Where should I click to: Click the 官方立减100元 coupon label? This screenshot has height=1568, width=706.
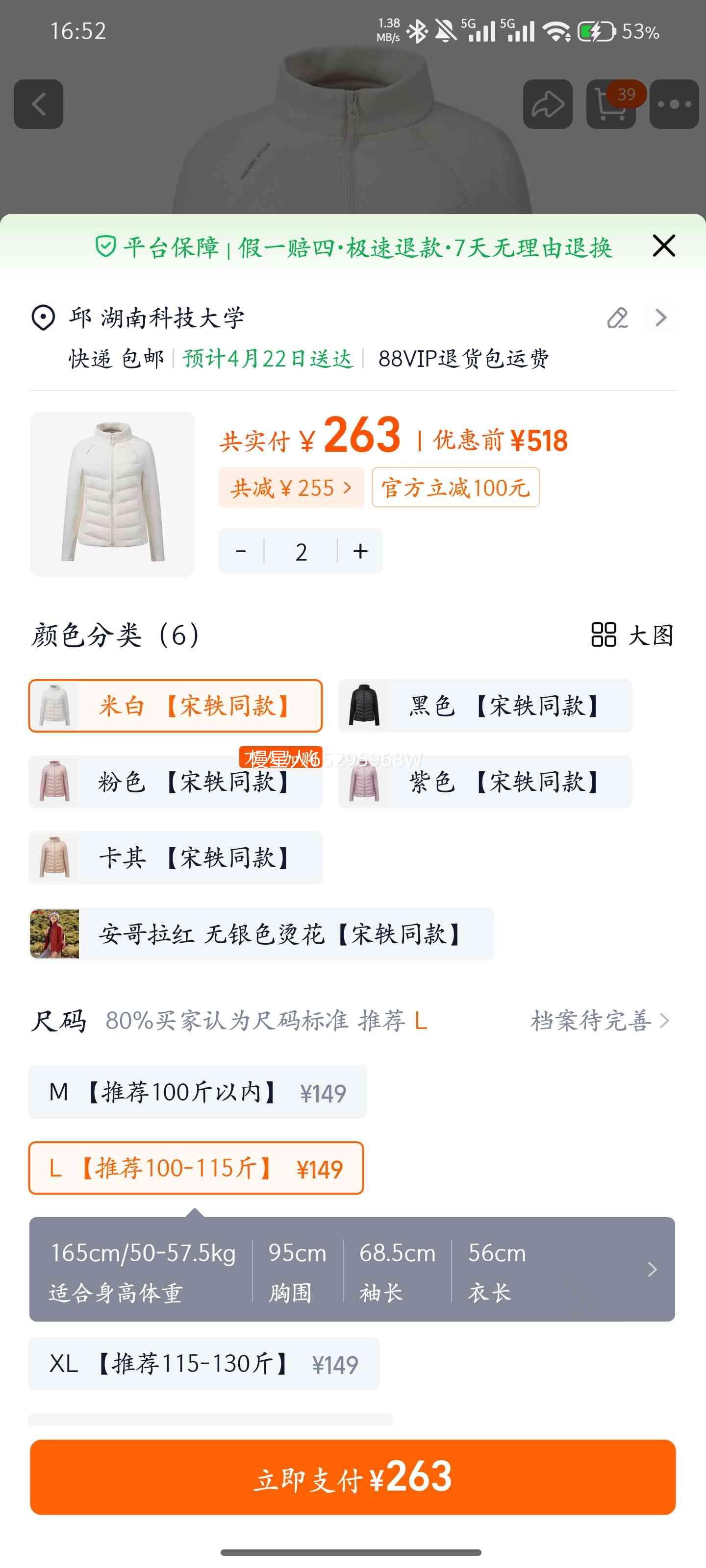[455, 488]
